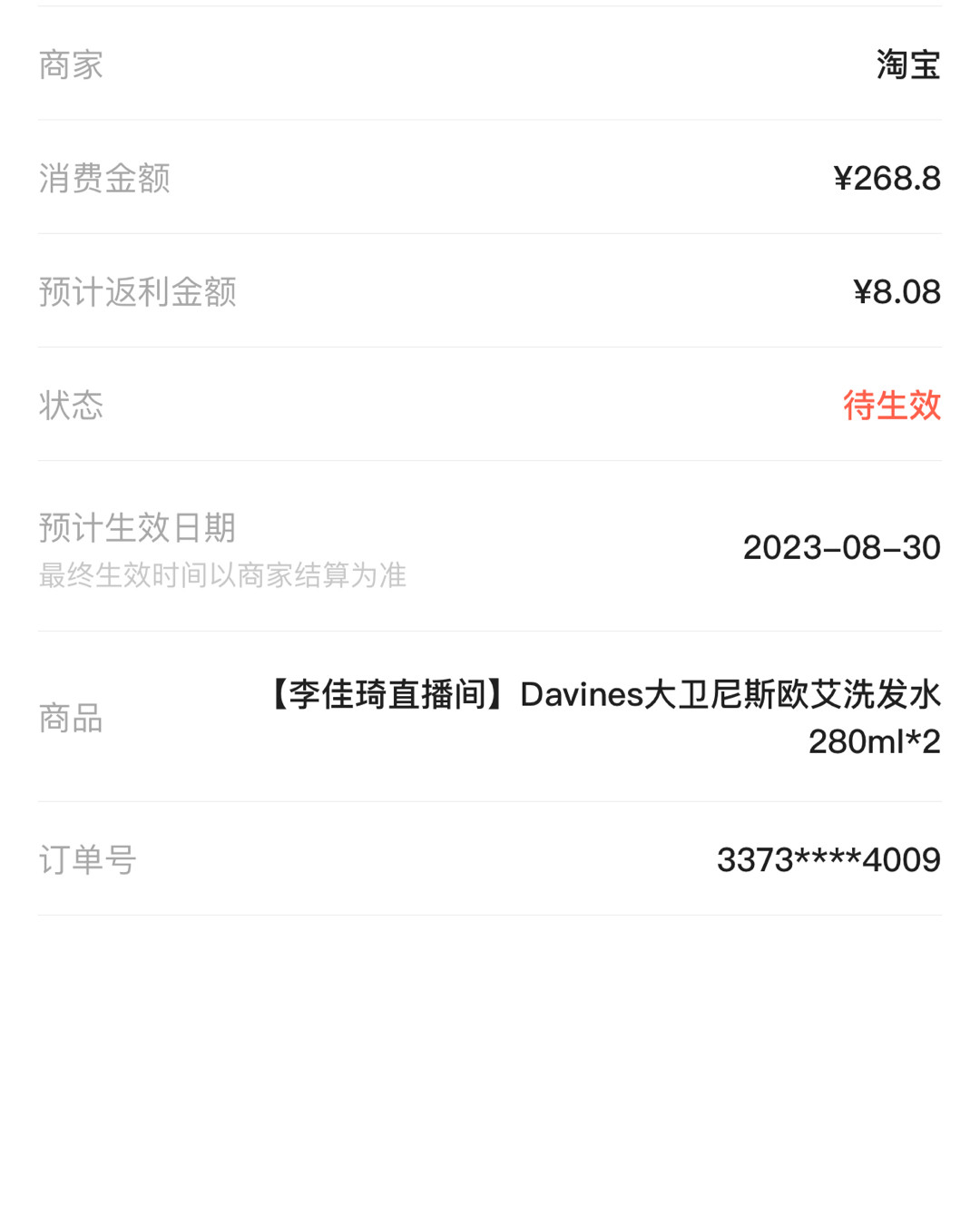Image resolution: width=980 pixels, height=1225 pixels.
Task: Select the 订单号 row label
Action: (x=86, y=857)
